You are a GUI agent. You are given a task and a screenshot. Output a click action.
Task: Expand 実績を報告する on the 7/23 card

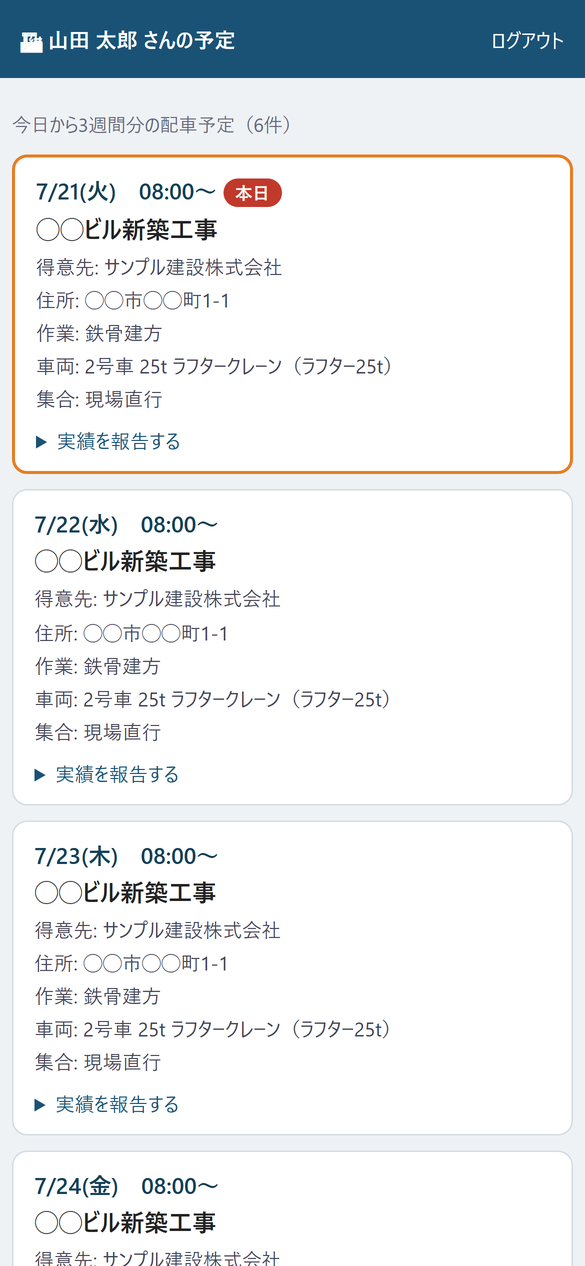click(106, 1104)
